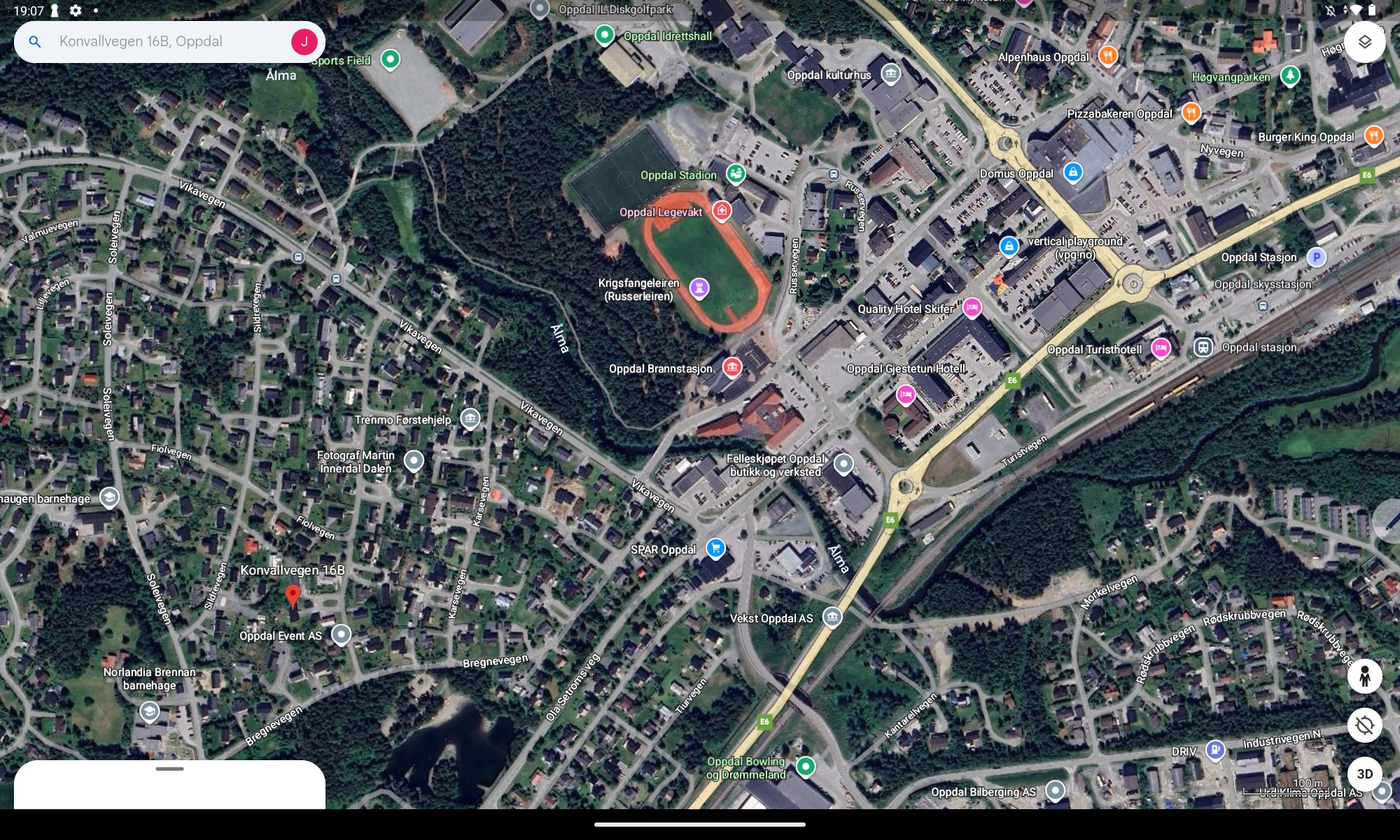Select Domus Oppdal shopping marker

coord(1072,171)
